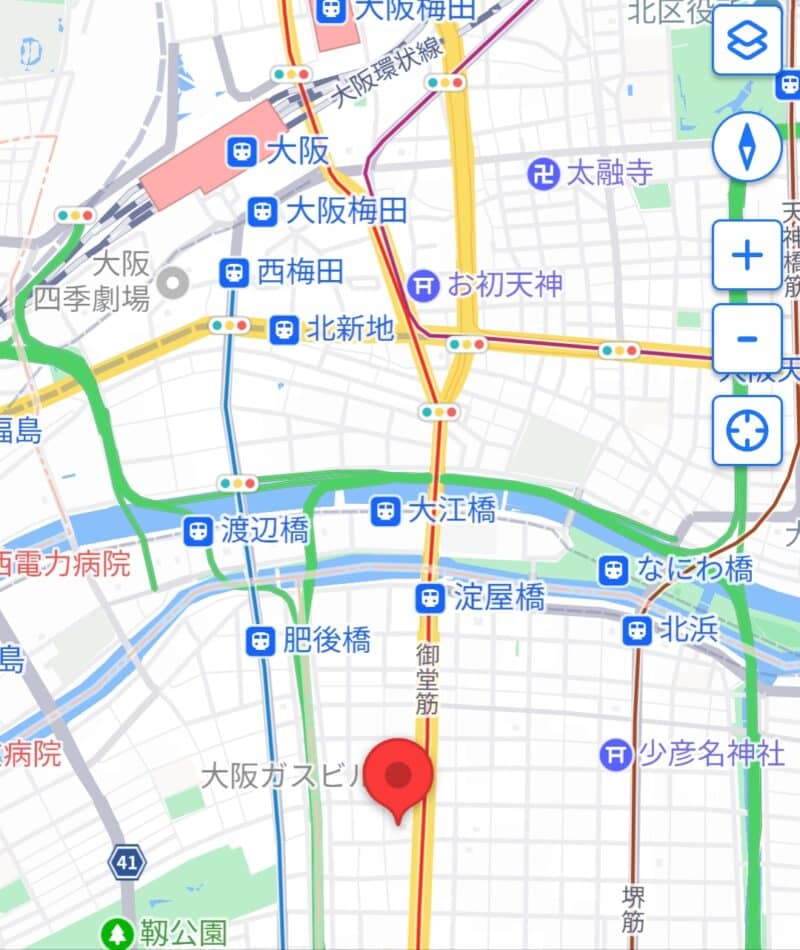Select 西梅田 station marker
800x950 pixels.
(x=234, y=271)
